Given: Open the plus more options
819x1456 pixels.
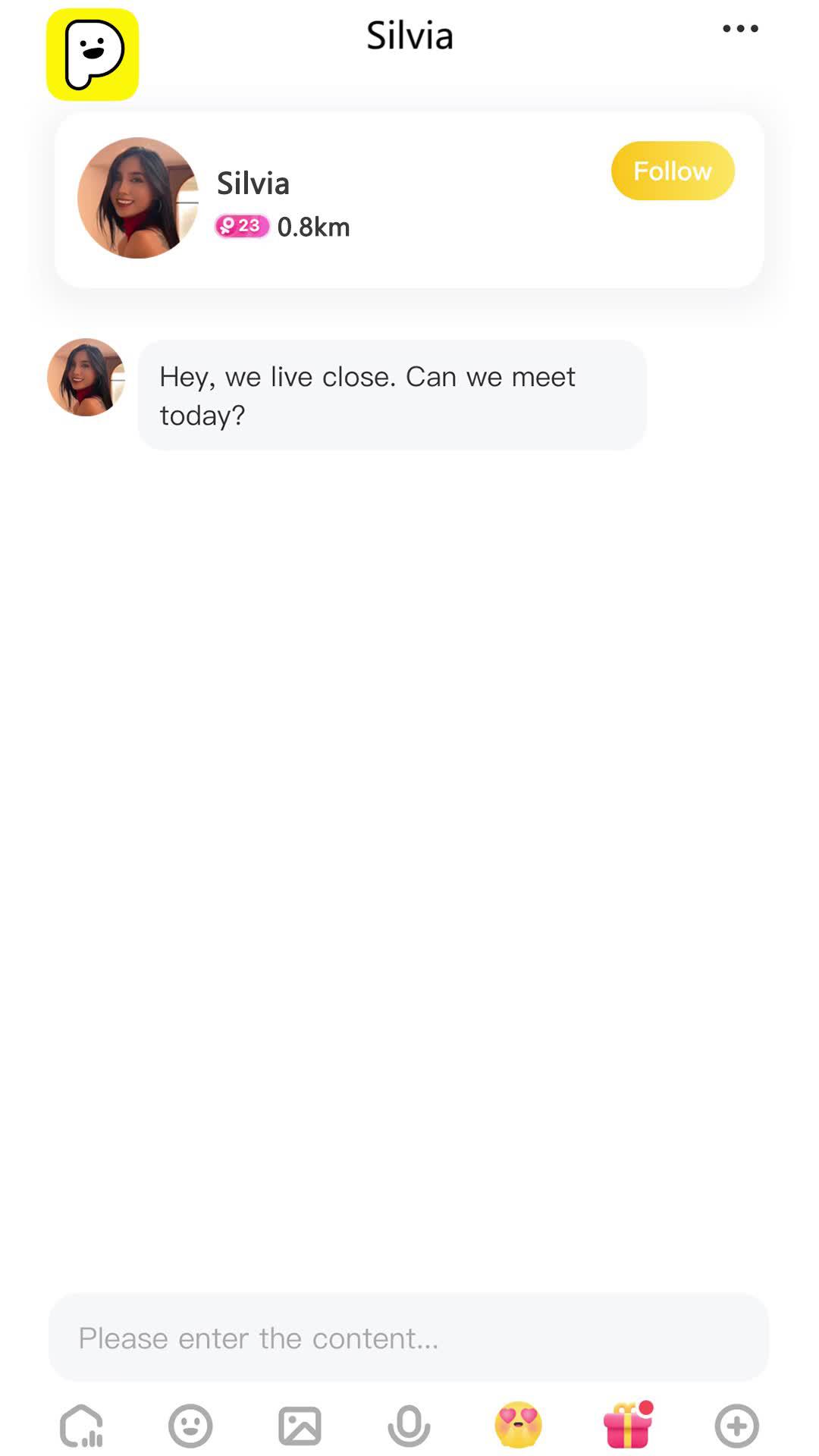Looking at the screenshot, I should pyautogui.click(x=736, y=1426).
